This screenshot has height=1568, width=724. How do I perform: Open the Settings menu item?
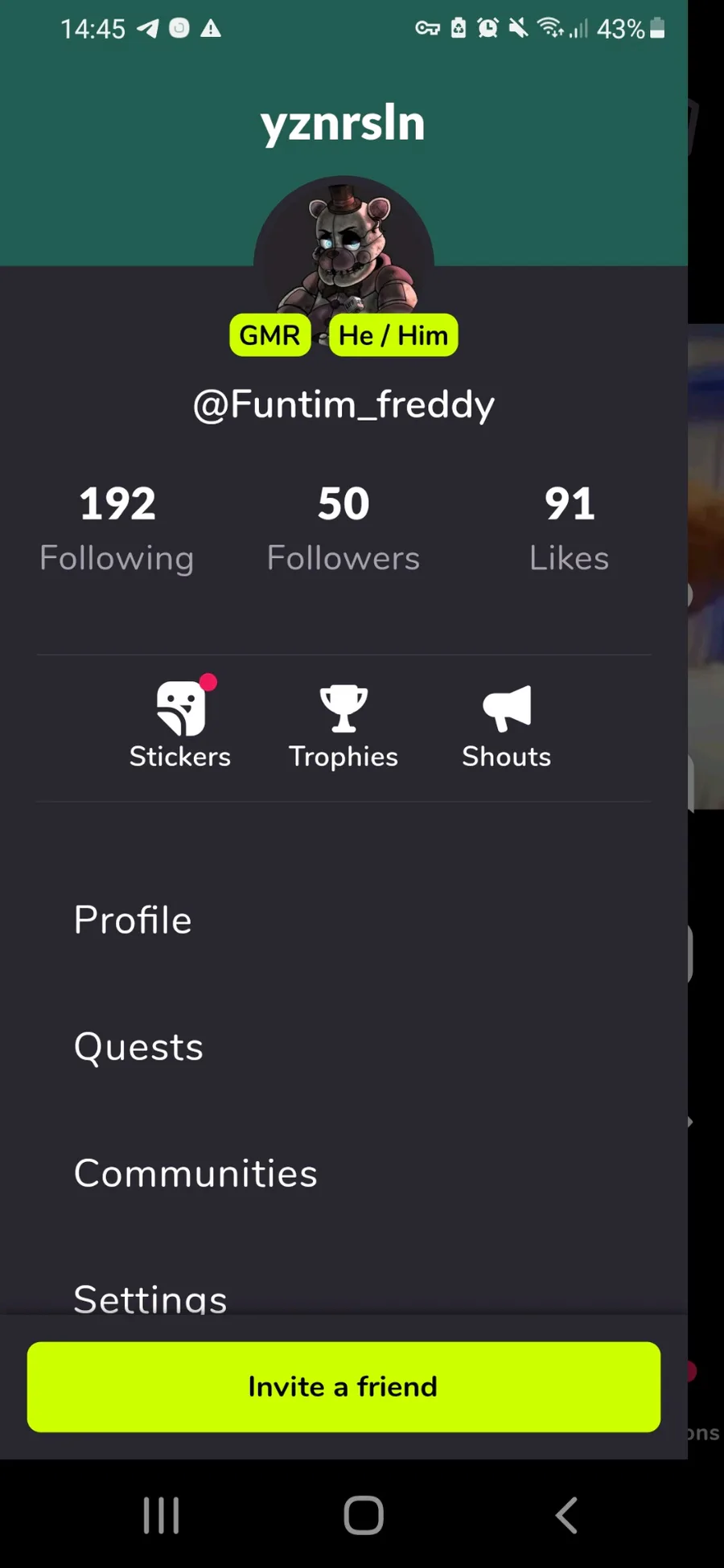coord(150,1296)
